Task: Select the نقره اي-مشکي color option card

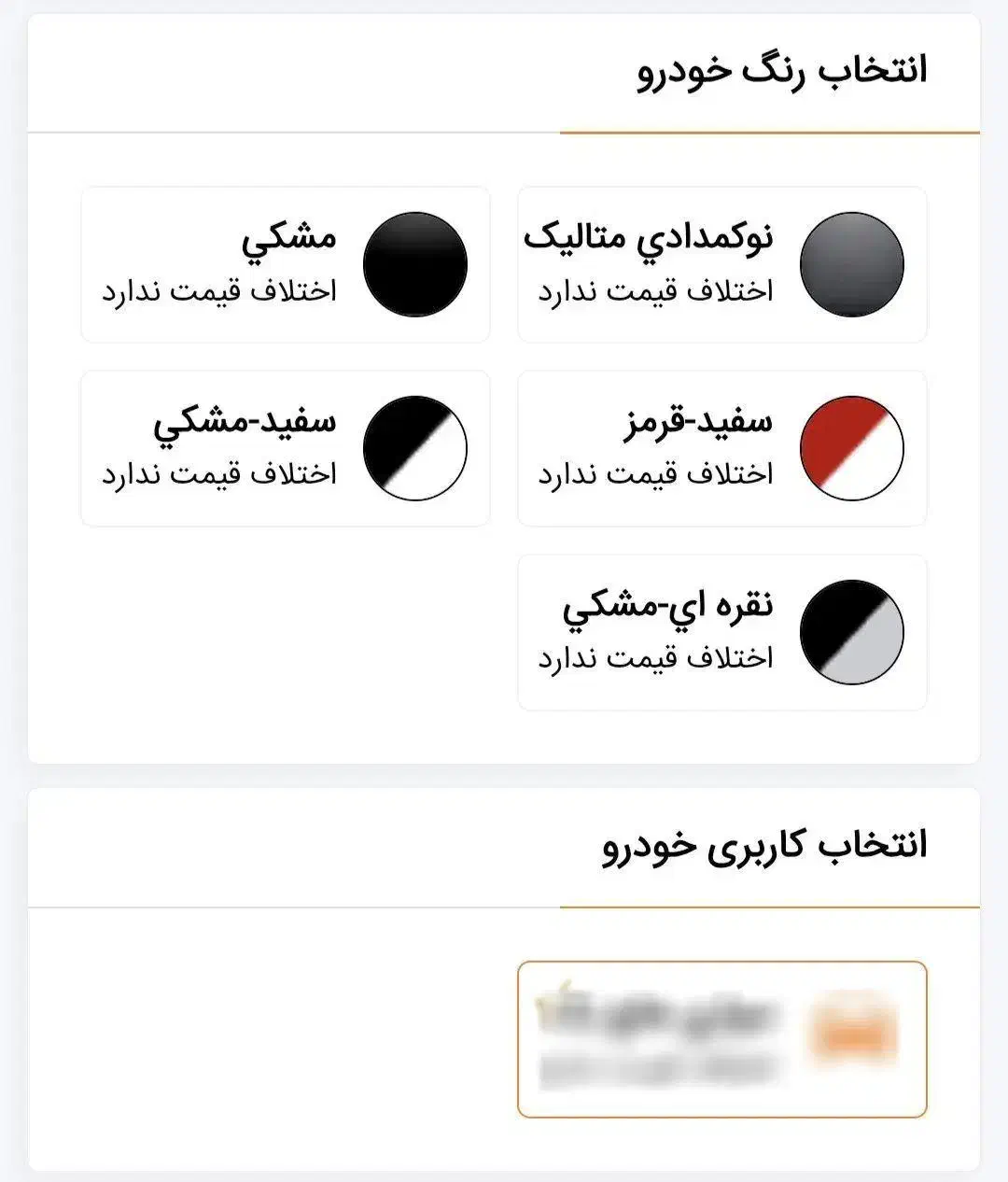Action: pos(721,632)
